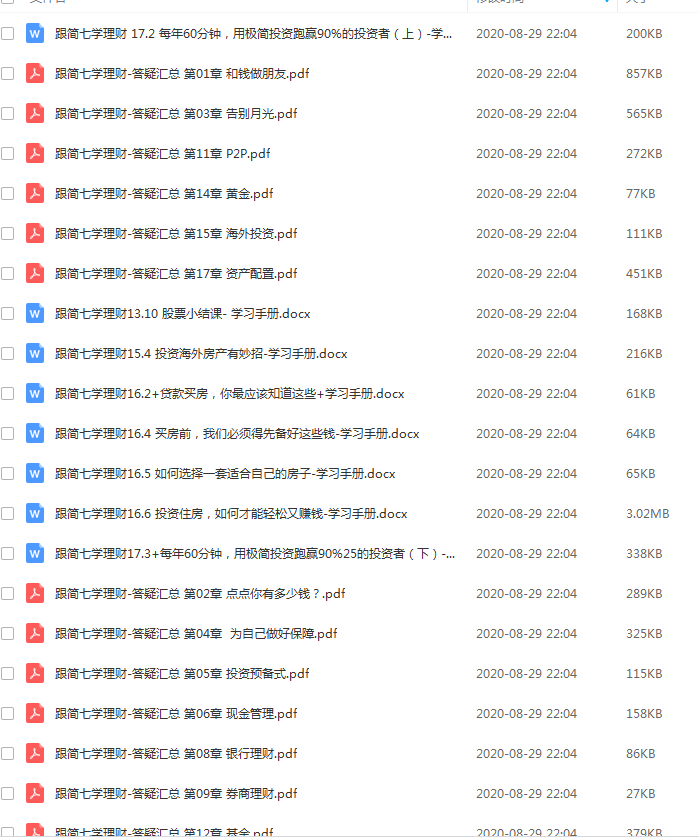699x838 pixels.
Task: Check the box for 第17章 资产配置.pdf
Action: pyautogui.click(x=8, y=273)
